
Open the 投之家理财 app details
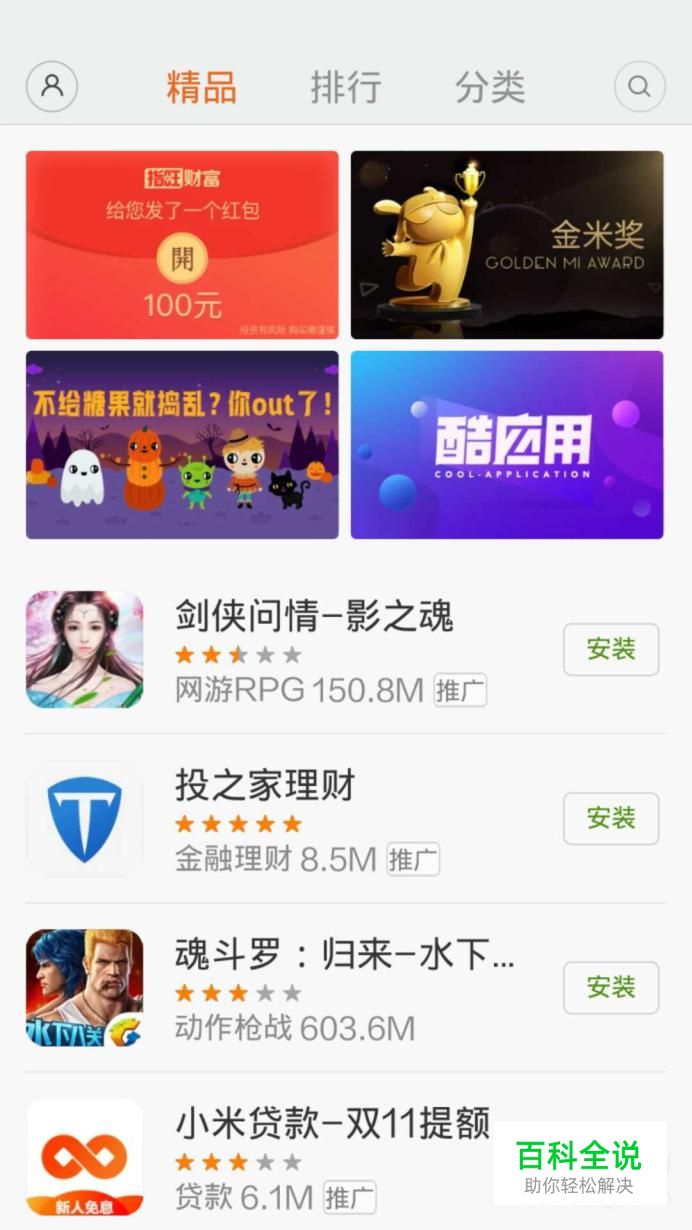[265, 786]
